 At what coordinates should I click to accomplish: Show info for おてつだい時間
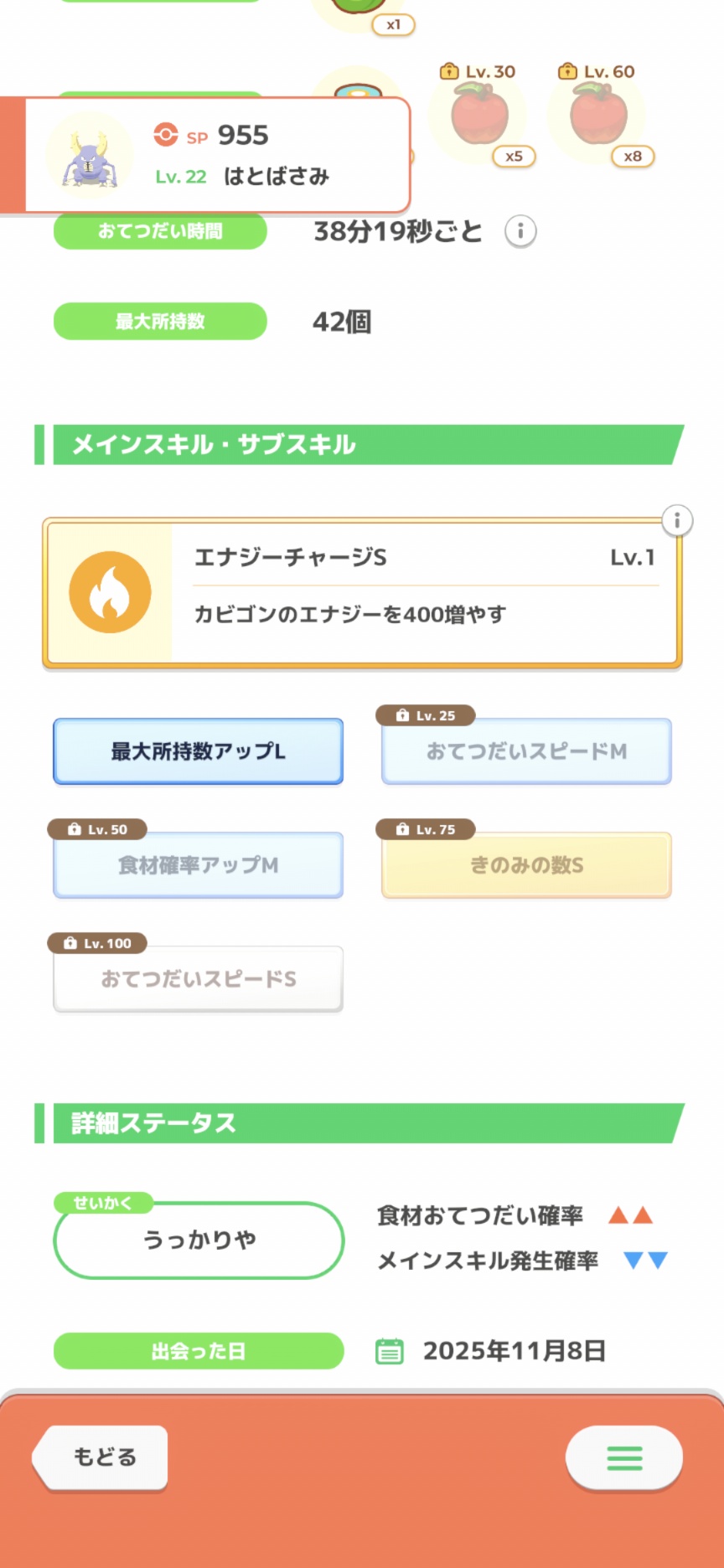click(x=520, y=231)
